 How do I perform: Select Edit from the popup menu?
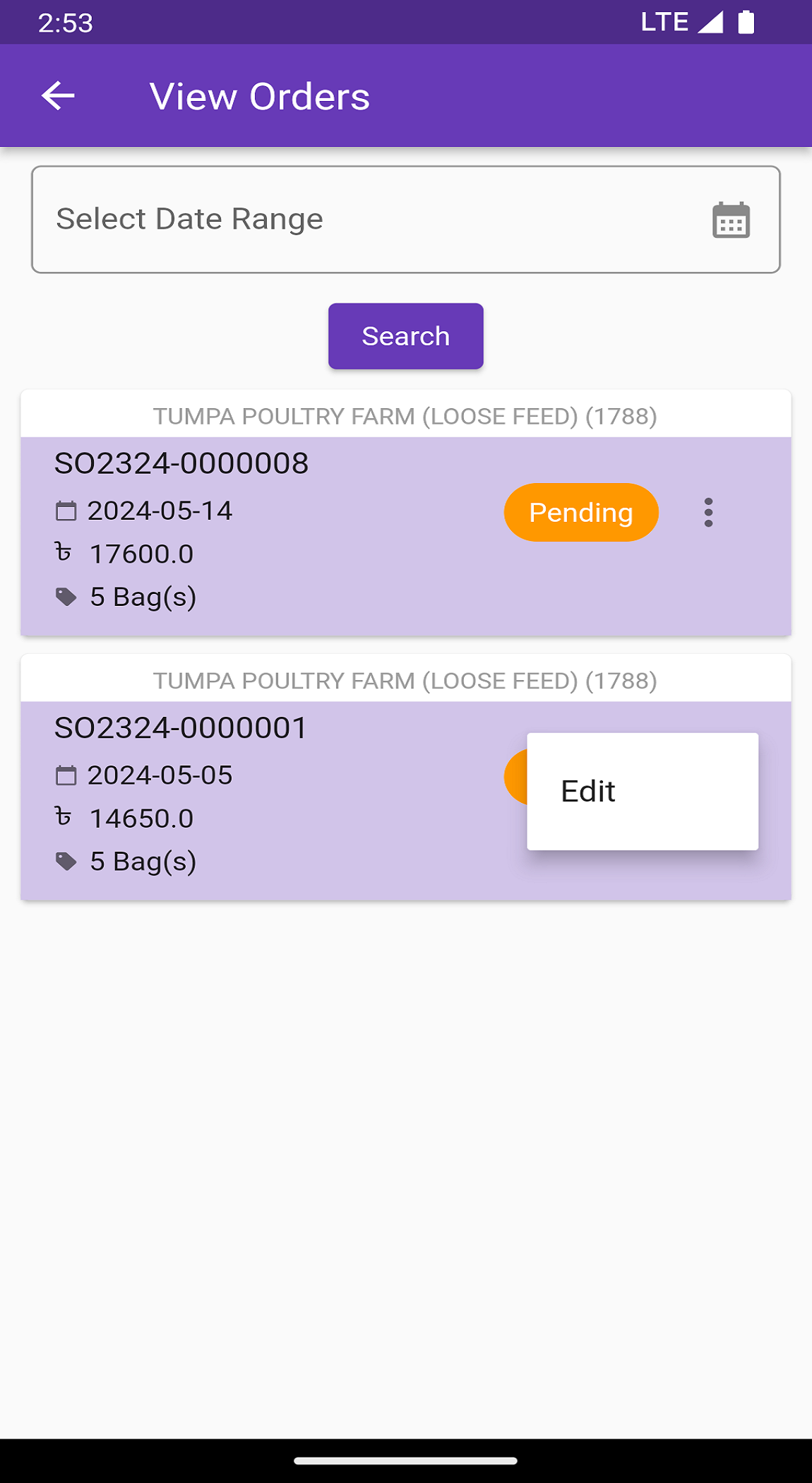641,791
